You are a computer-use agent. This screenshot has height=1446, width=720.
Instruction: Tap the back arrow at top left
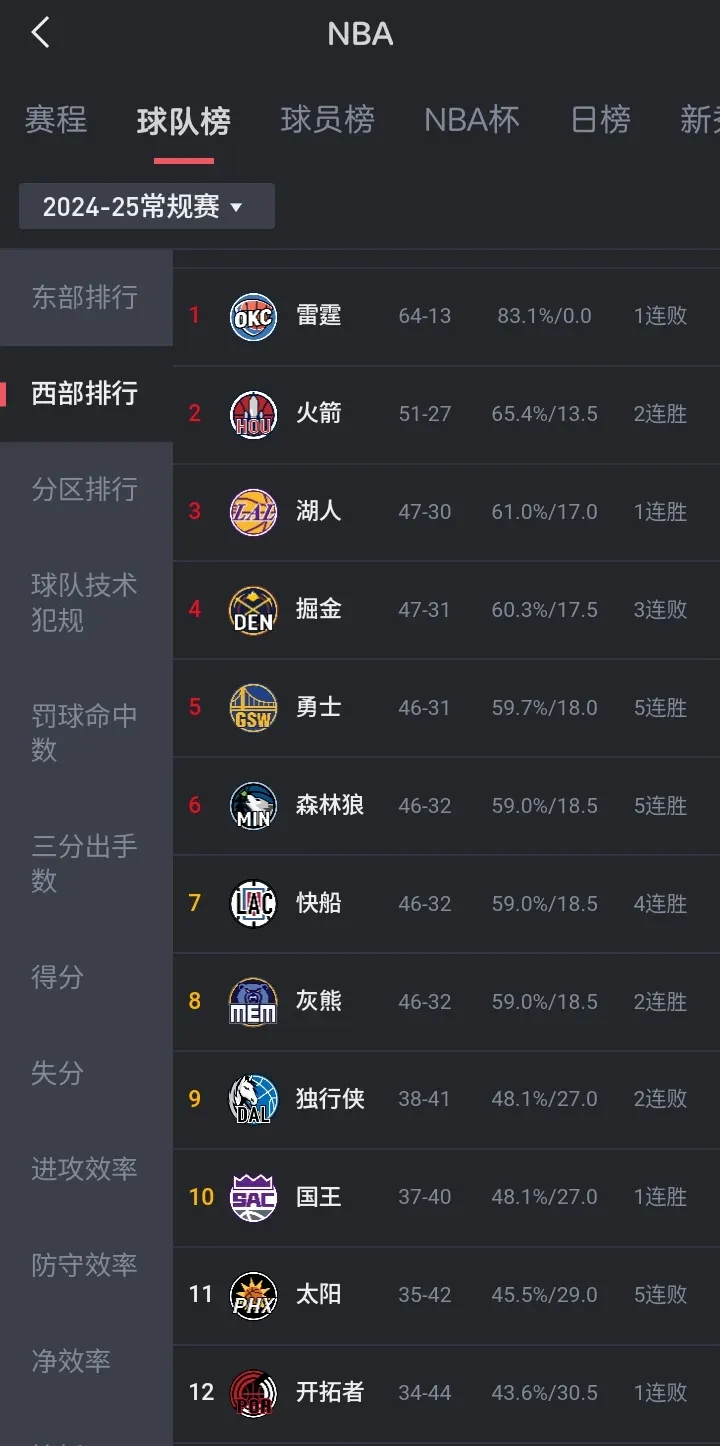pos(40,32)
